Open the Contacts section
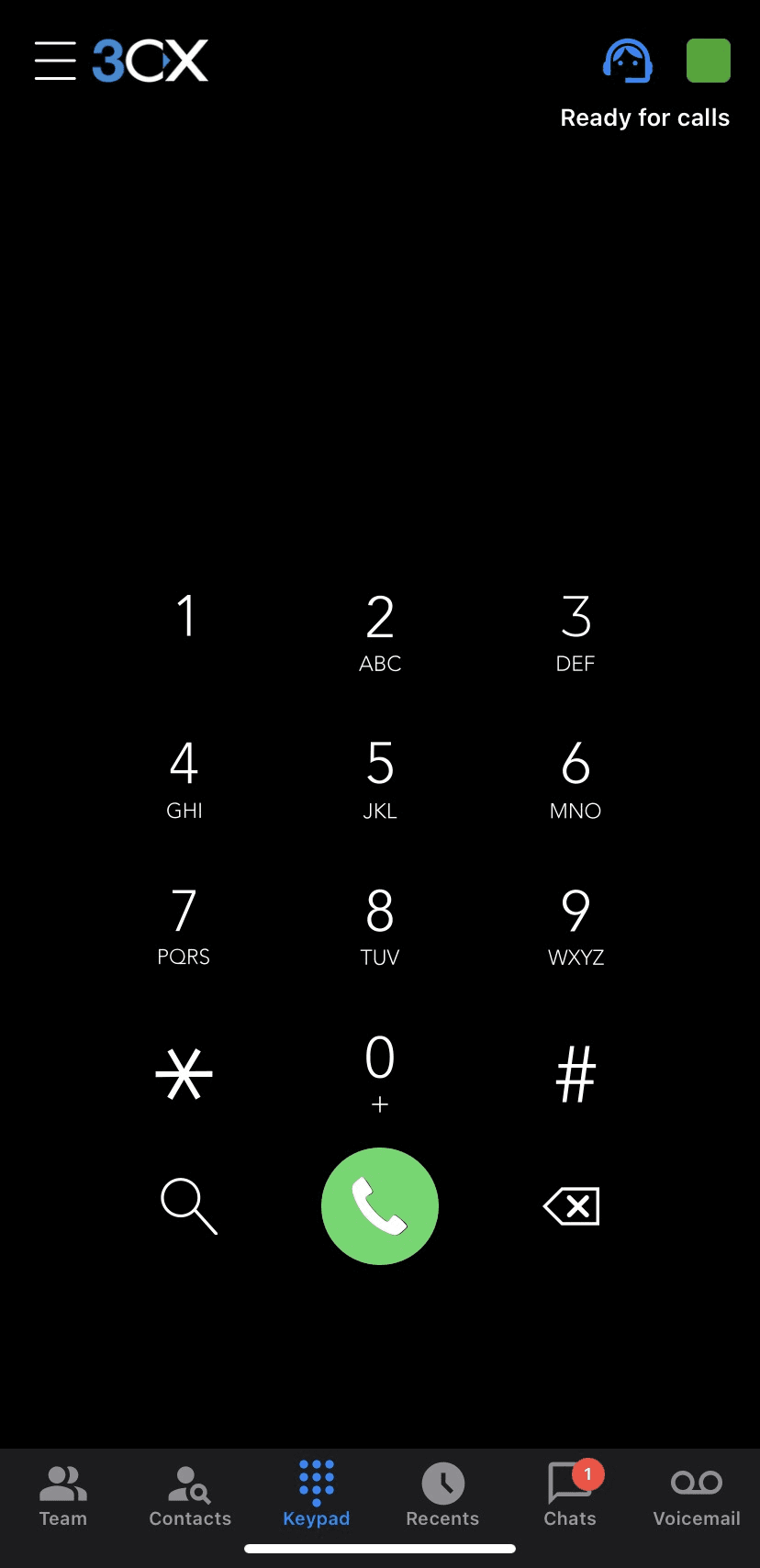The height and width of the screenshot is (1568, 760). tap(189, 1498)
